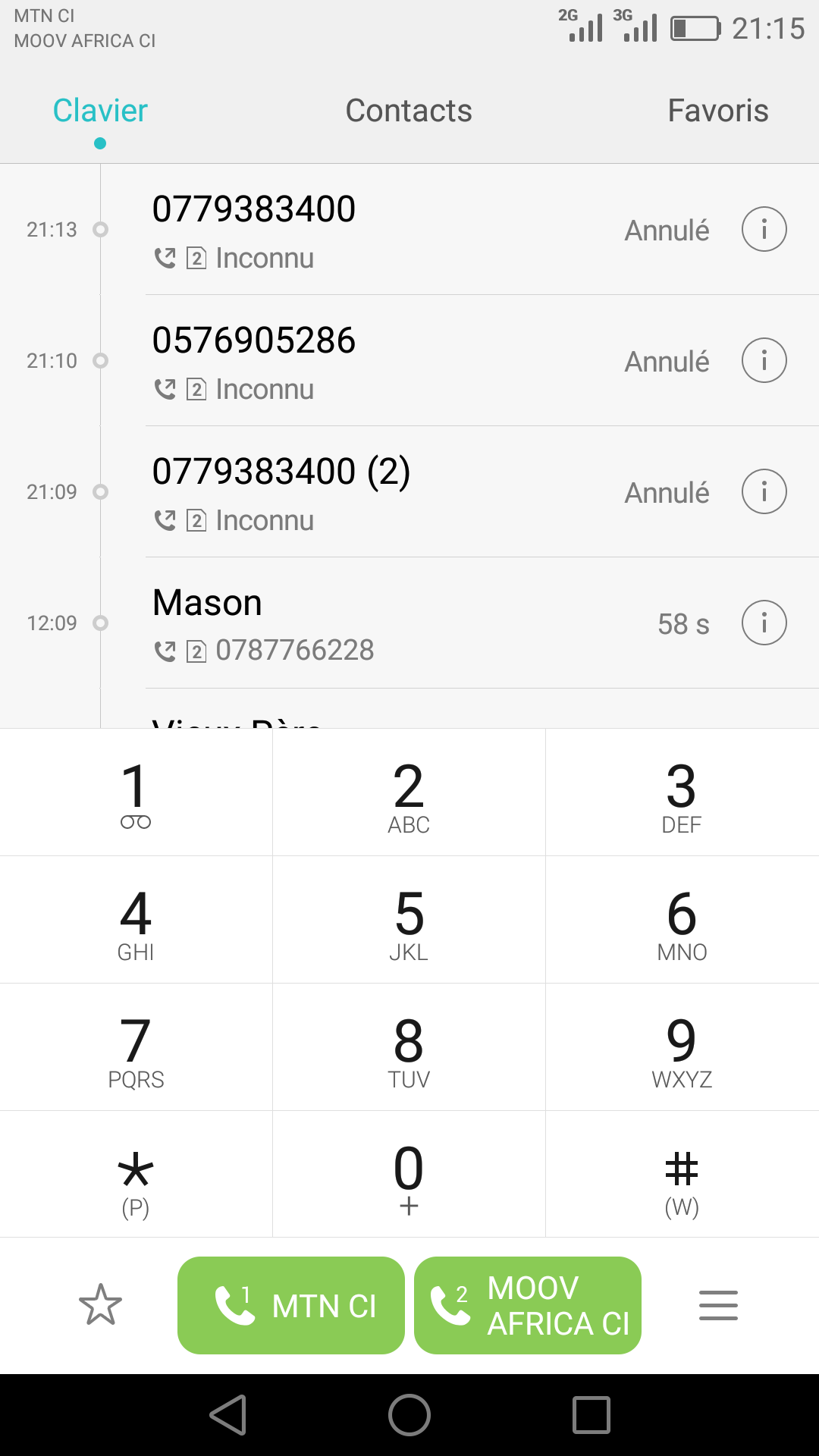
Task: Switch to the Contacts tab
Action: 409,111
